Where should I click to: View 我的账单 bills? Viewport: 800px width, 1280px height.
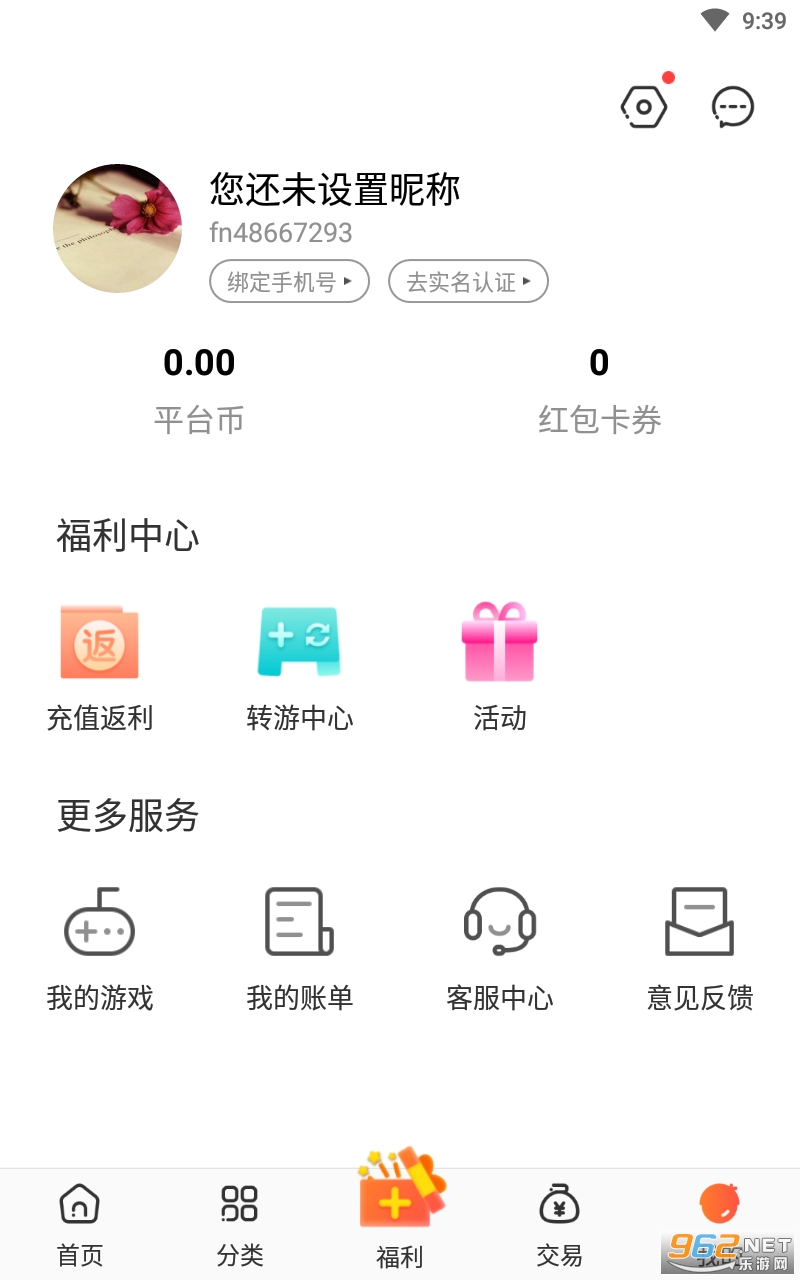[x=299, y=946]
